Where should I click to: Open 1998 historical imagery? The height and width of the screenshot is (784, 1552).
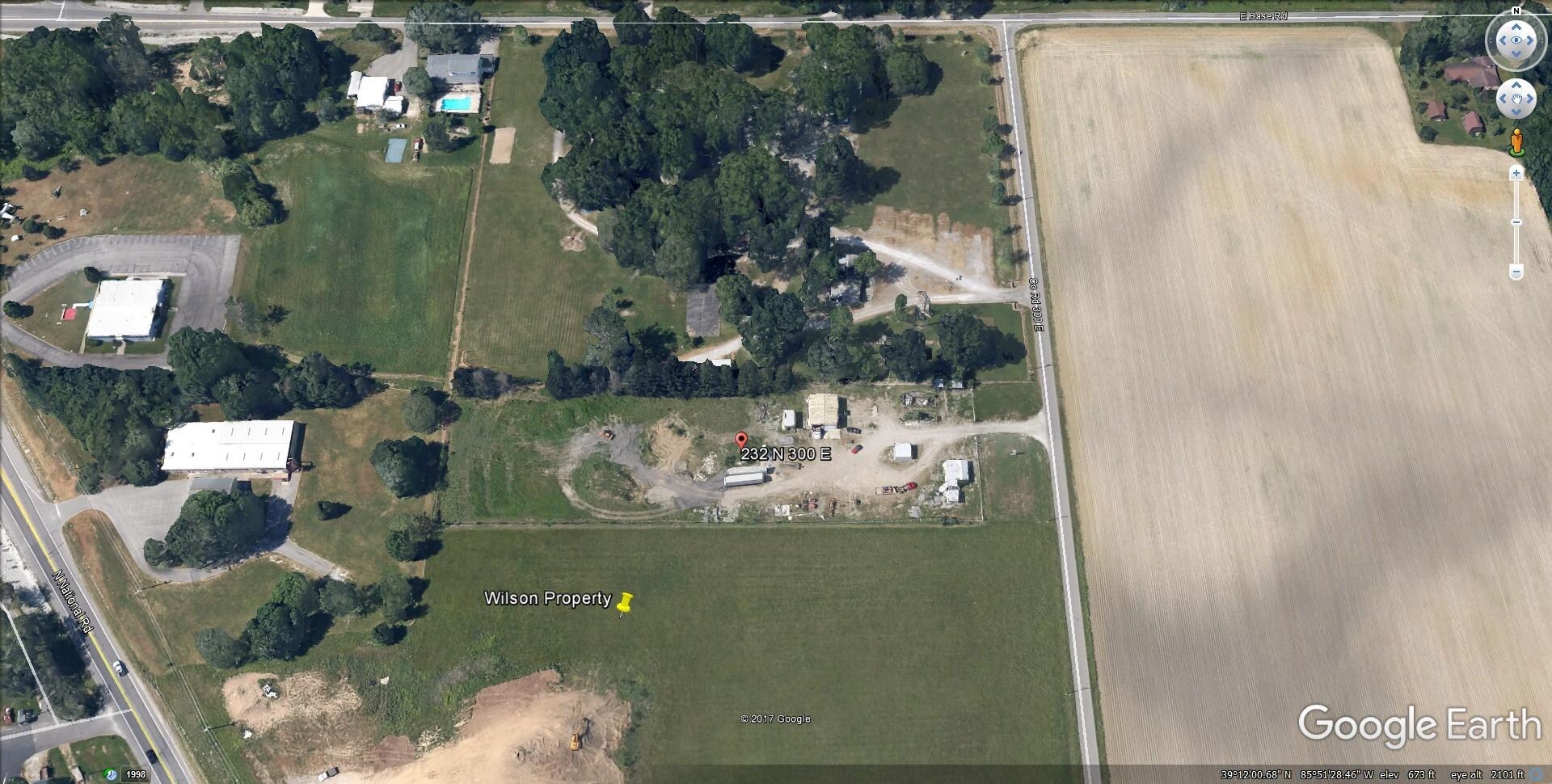click(134, 774)
